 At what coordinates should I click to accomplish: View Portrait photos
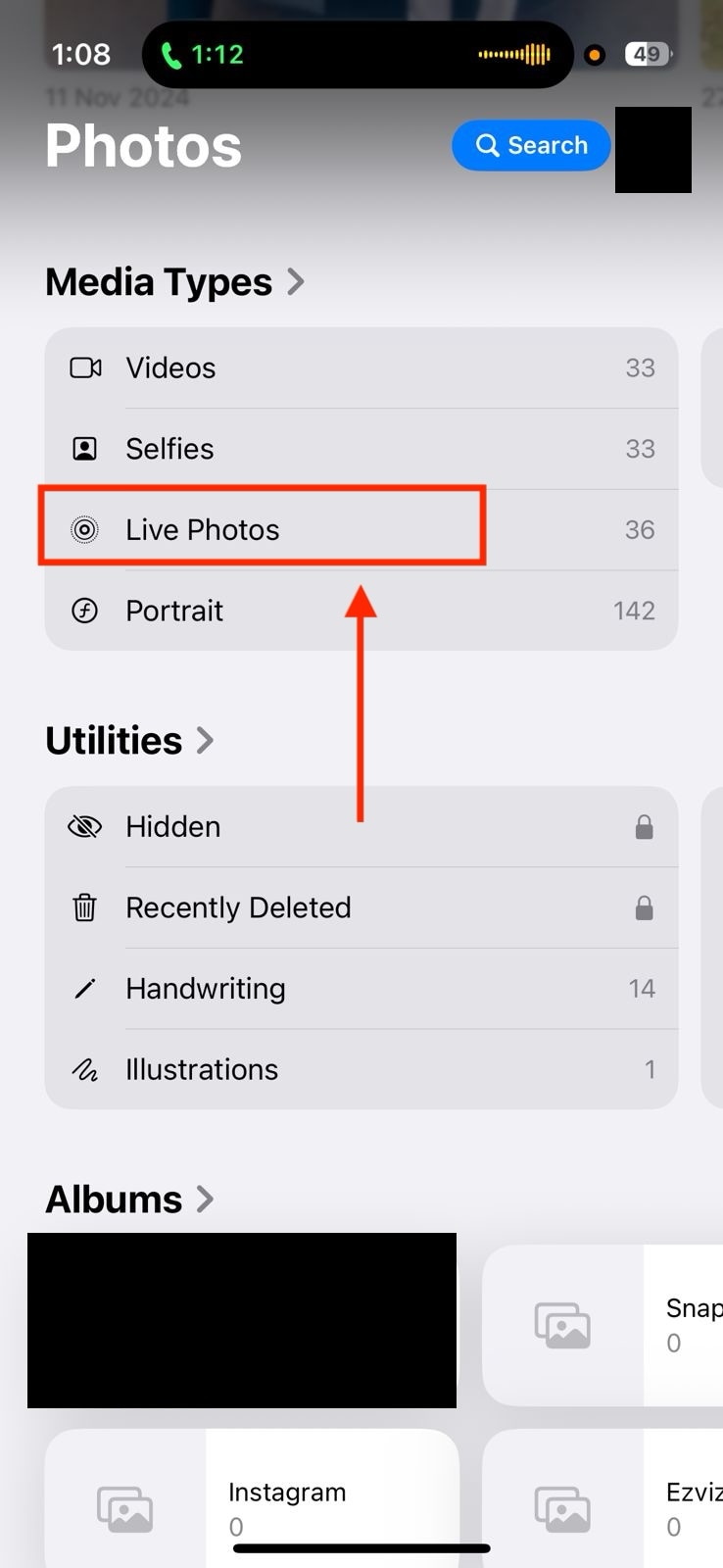[361, 611]
